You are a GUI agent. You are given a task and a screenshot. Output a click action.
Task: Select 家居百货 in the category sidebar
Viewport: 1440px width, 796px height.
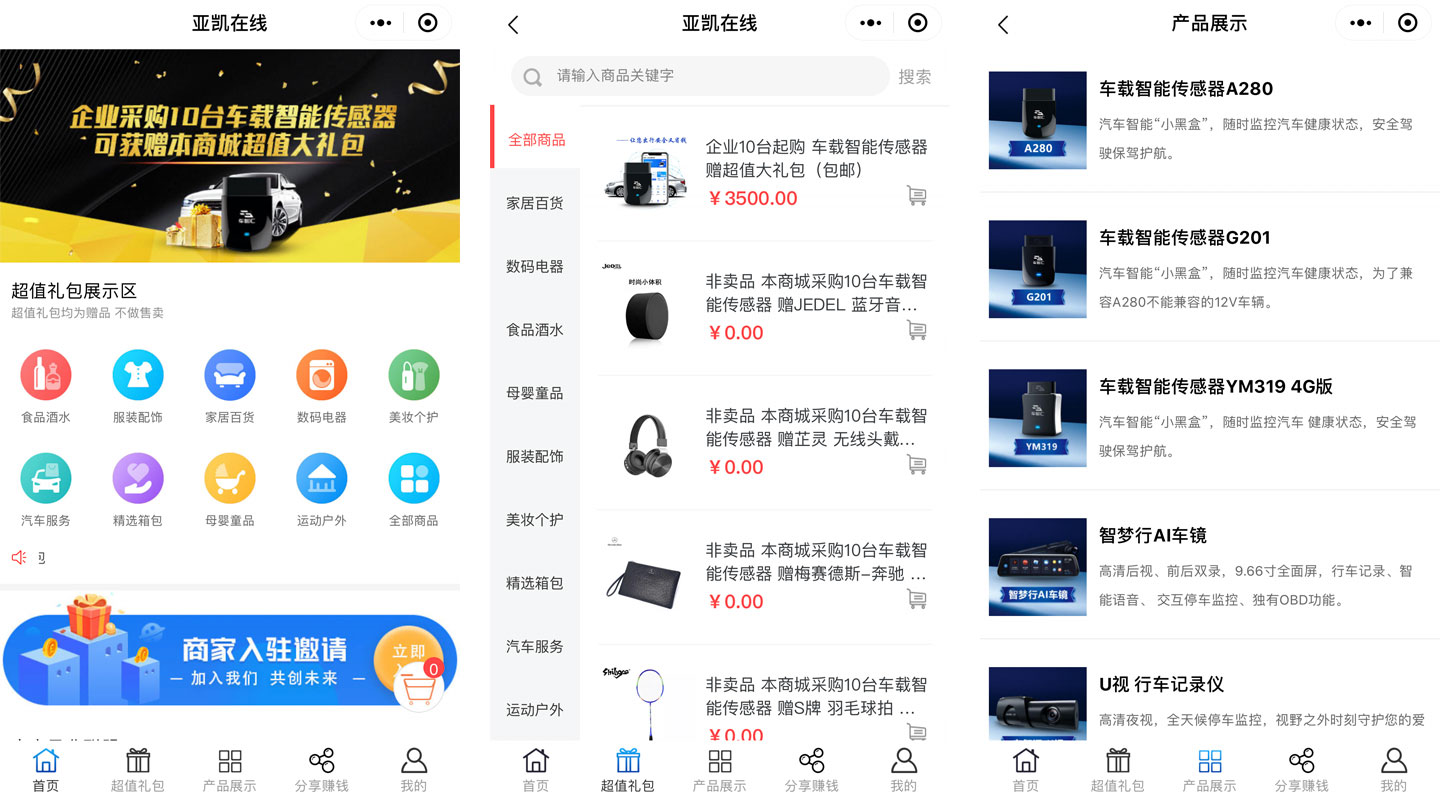535,203
